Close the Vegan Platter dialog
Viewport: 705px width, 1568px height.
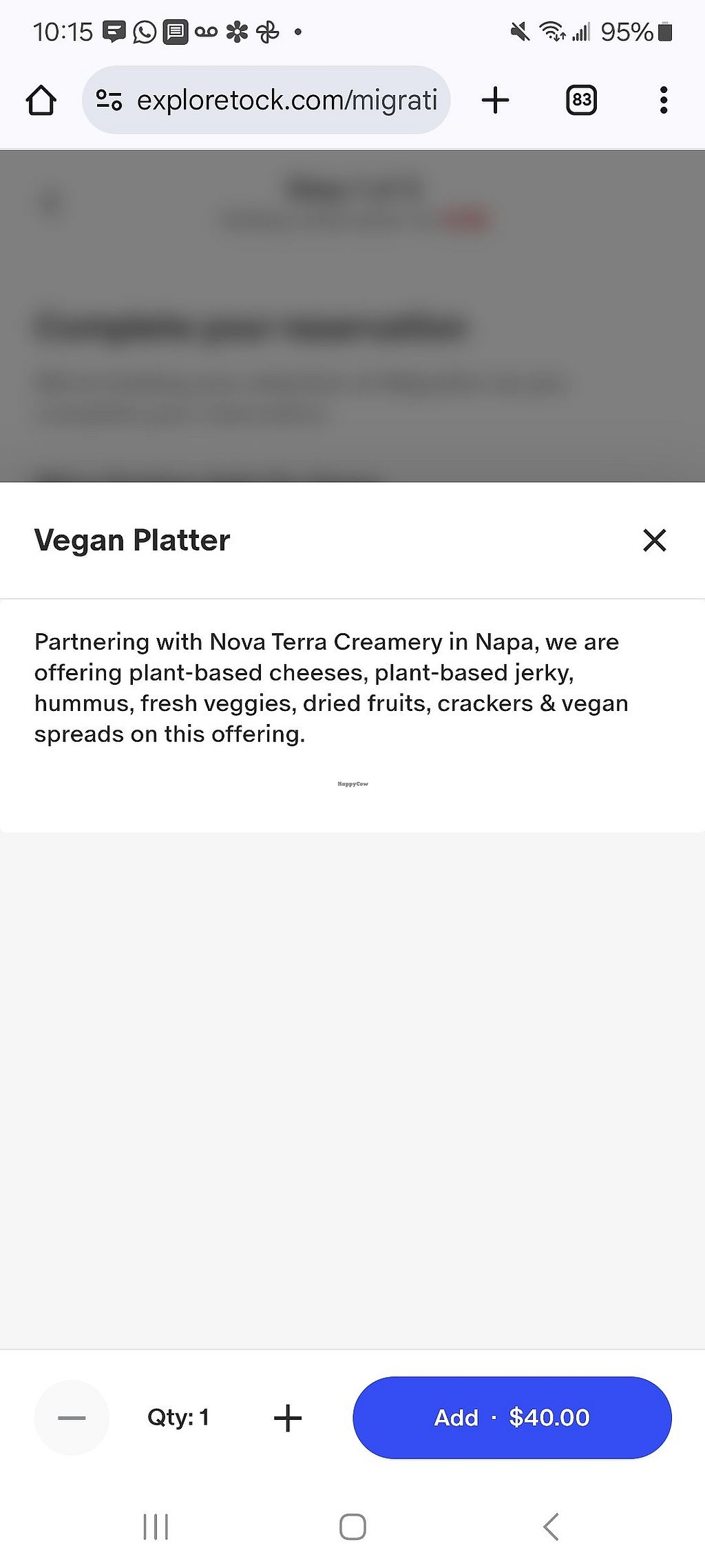point(654,540)
